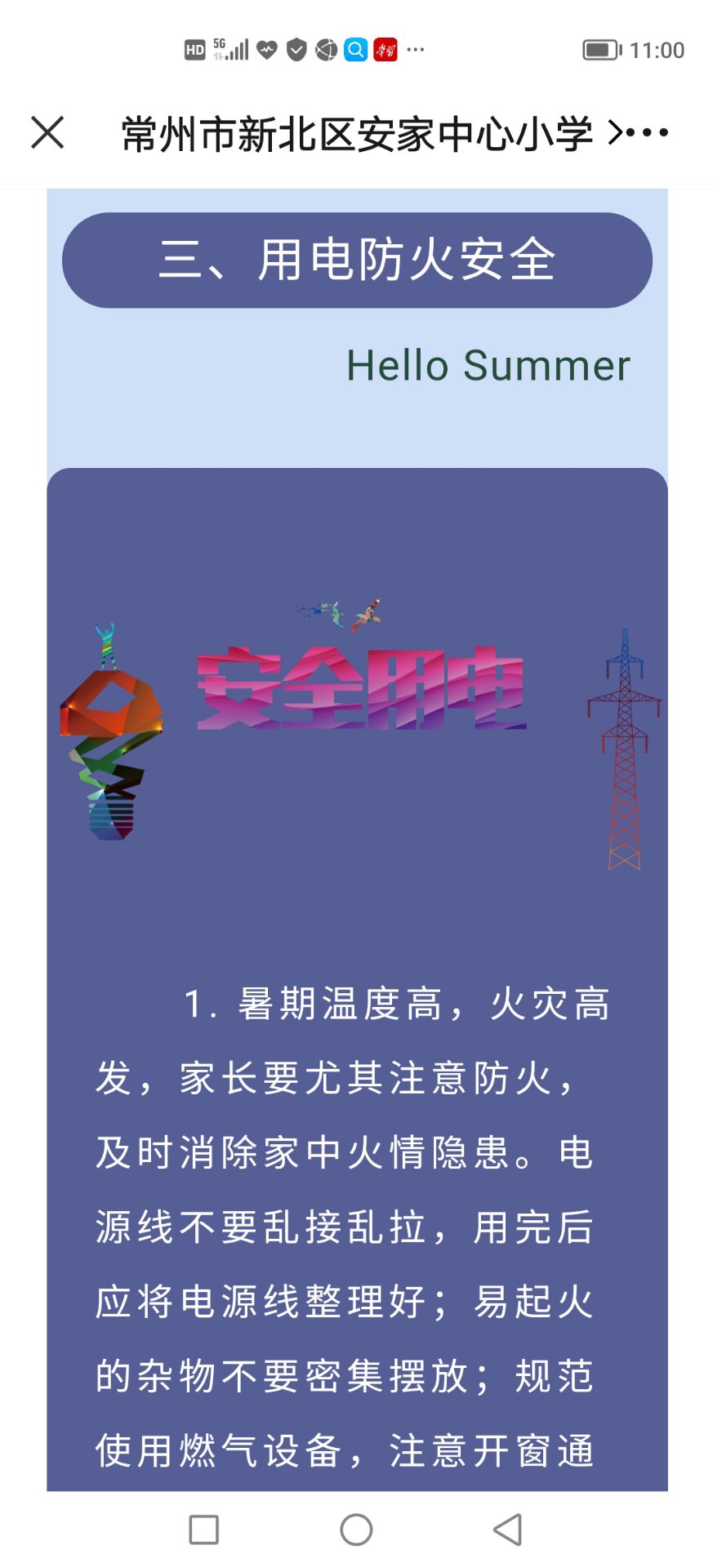Close the article page
Screen dimensions: 713x1568
(x=47, y=132)
